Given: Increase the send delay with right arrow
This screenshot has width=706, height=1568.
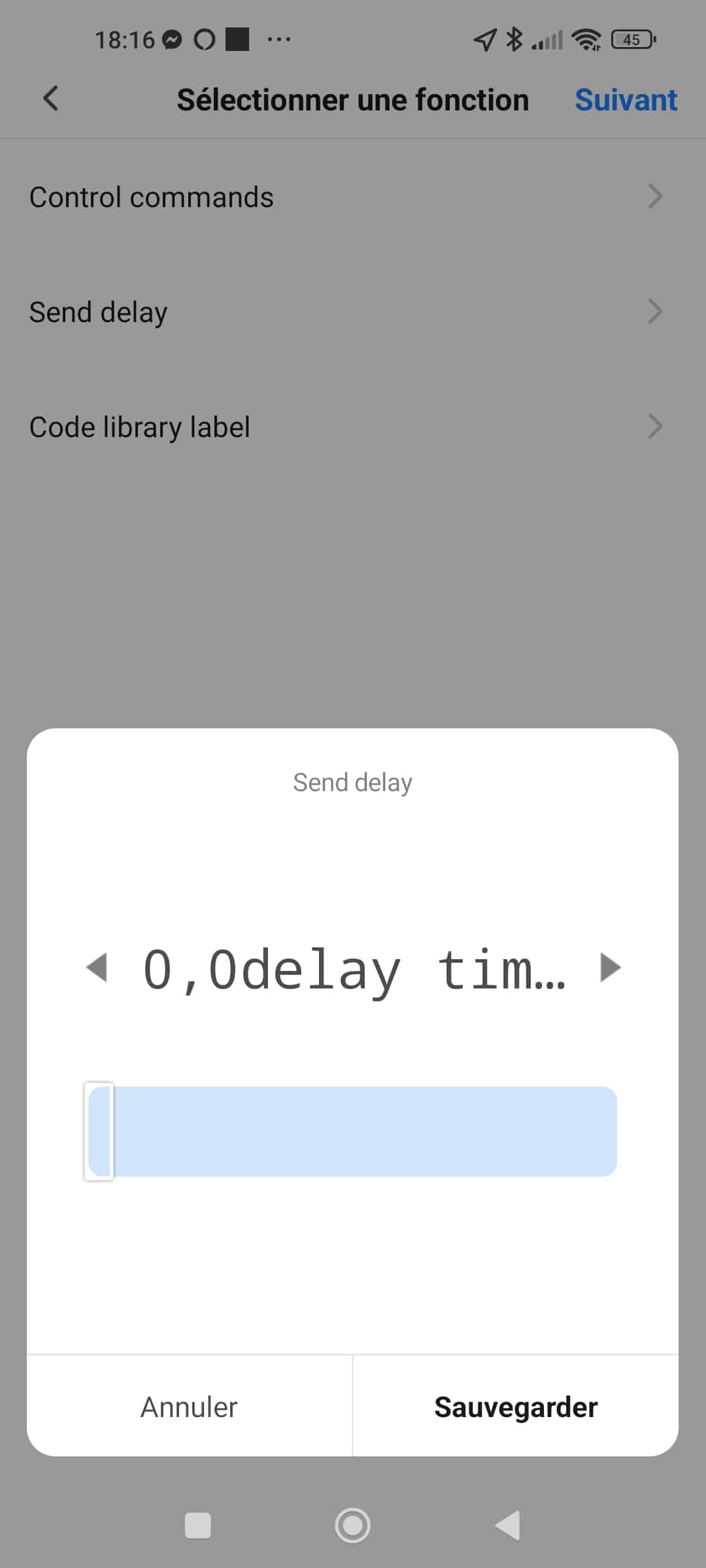Looking at the screenshot, I should coord(610,968).
